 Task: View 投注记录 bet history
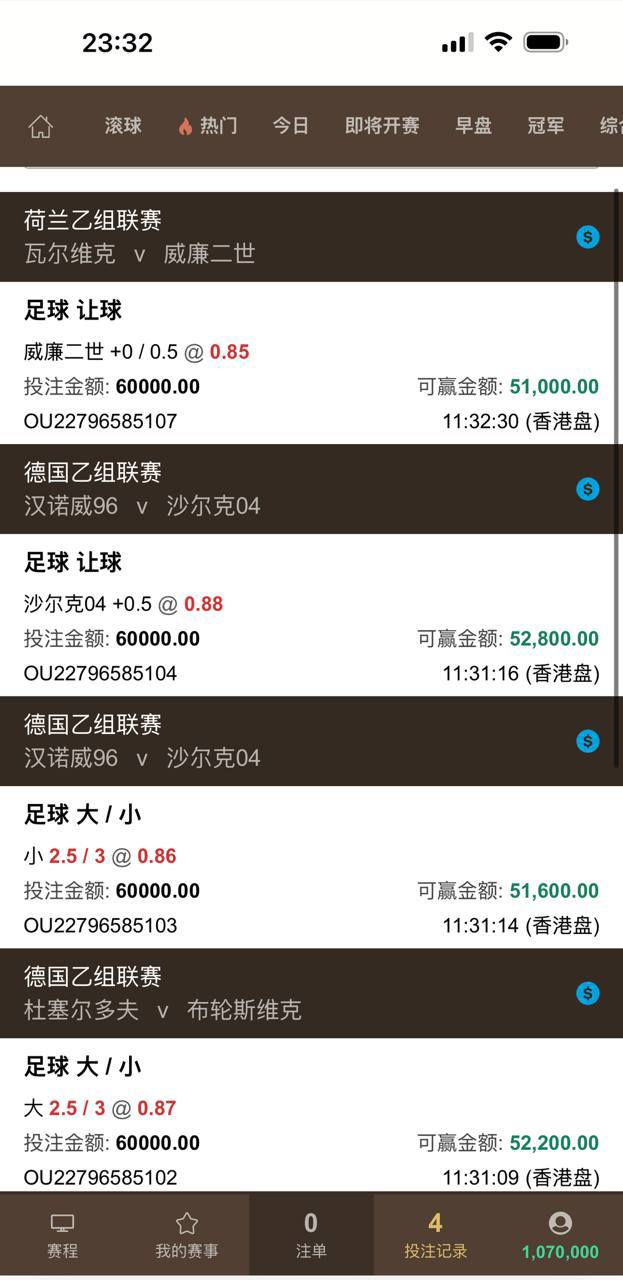point(435,1236)
